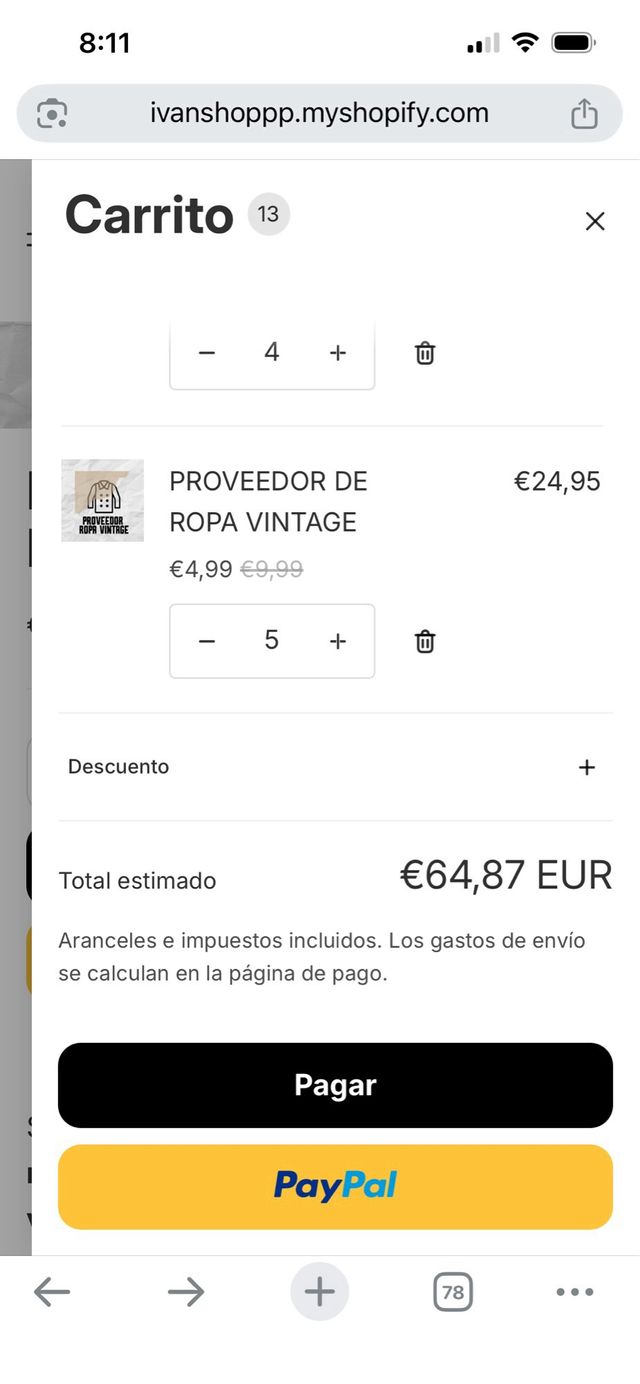This screenshot has width=640, height=1384.
Task: Pay with PayPal
Action: tap(335, 1186)
